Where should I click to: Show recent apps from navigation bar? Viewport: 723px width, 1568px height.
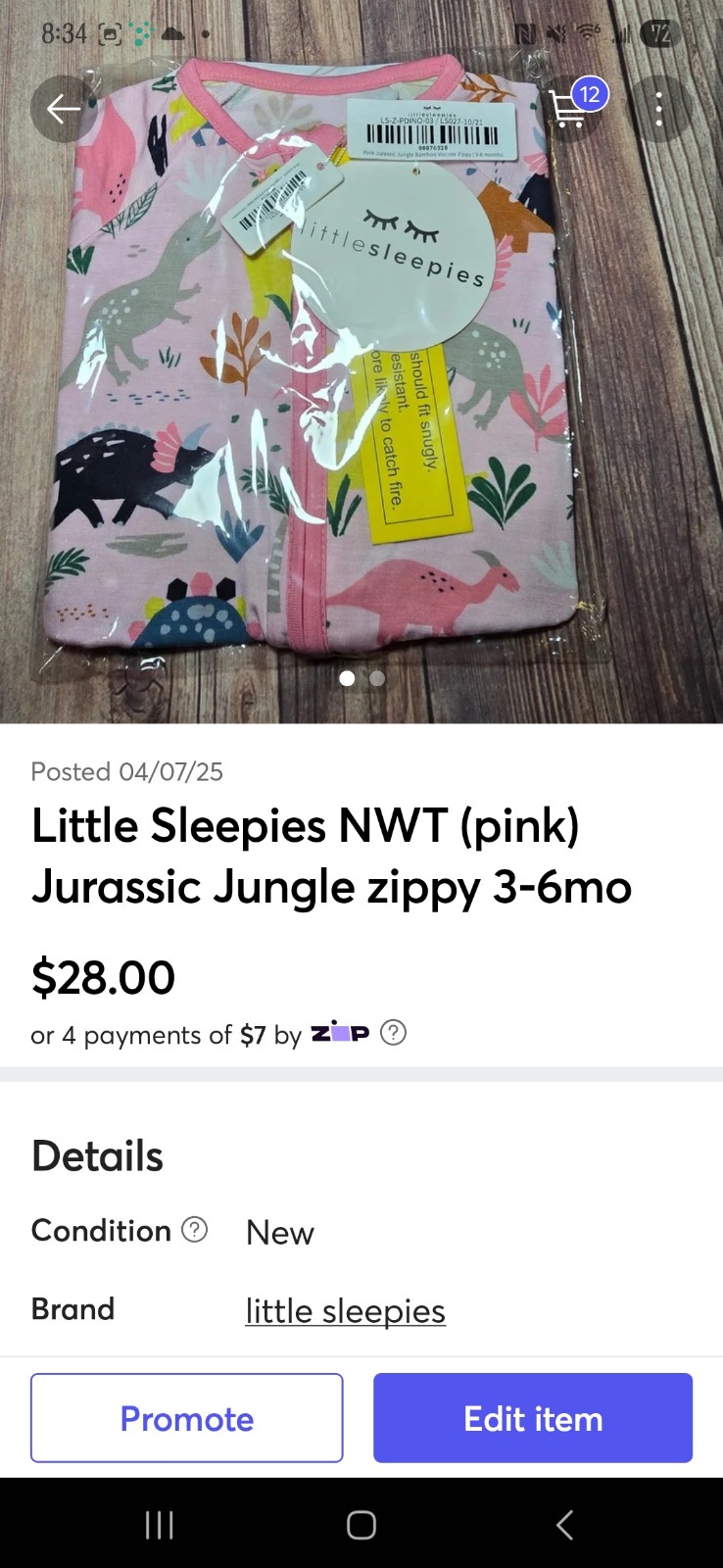[x=159, y=1524]
